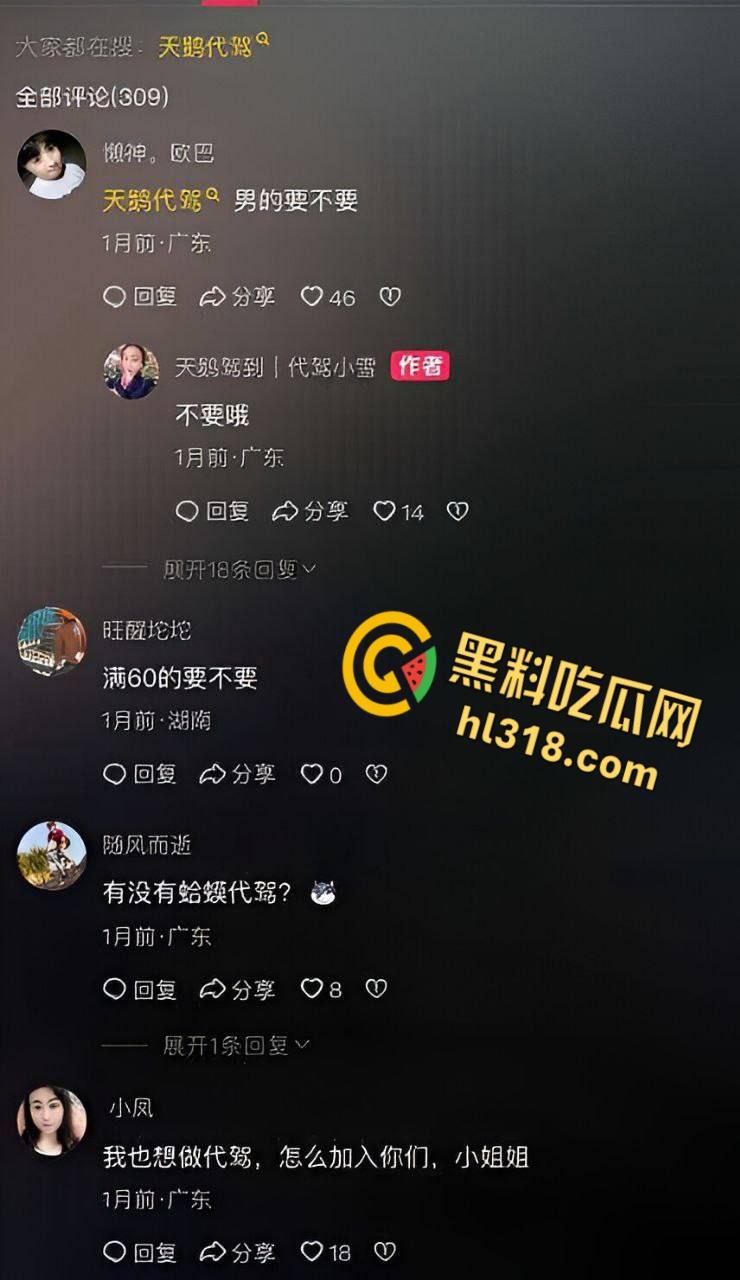Reply to 小凤's comment
This screenshot has width=740, height=1280.
pos(140,1252)
